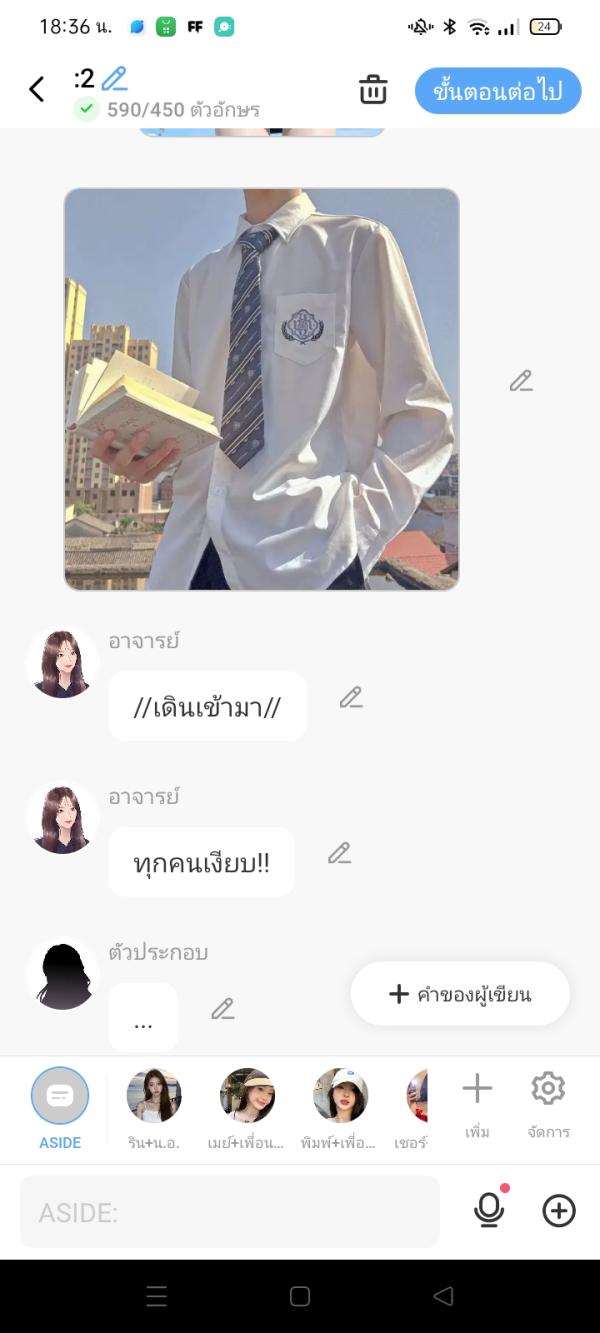The image size is (600, 1333).
Task: Edit the ตัวประกอบ "..." message
Action: coord(222,1010)
